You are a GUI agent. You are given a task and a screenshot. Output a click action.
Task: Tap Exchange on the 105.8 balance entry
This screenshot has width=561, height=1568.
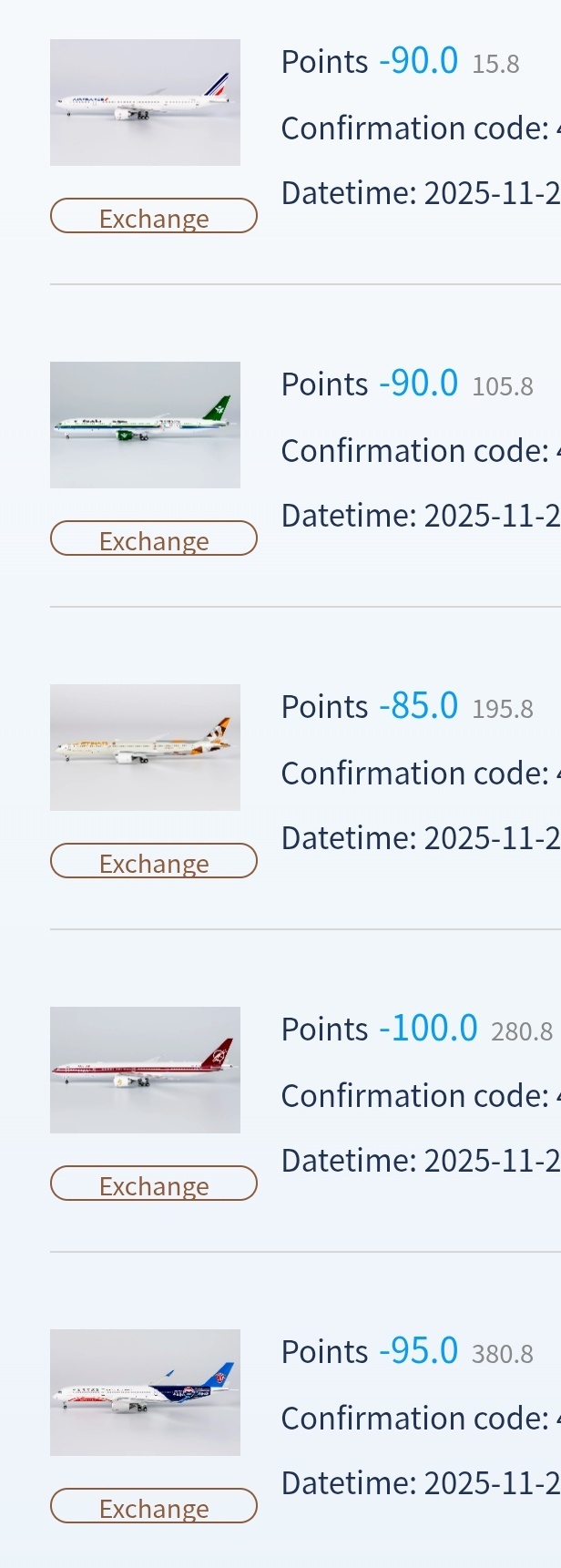click(x=153, y=539)
